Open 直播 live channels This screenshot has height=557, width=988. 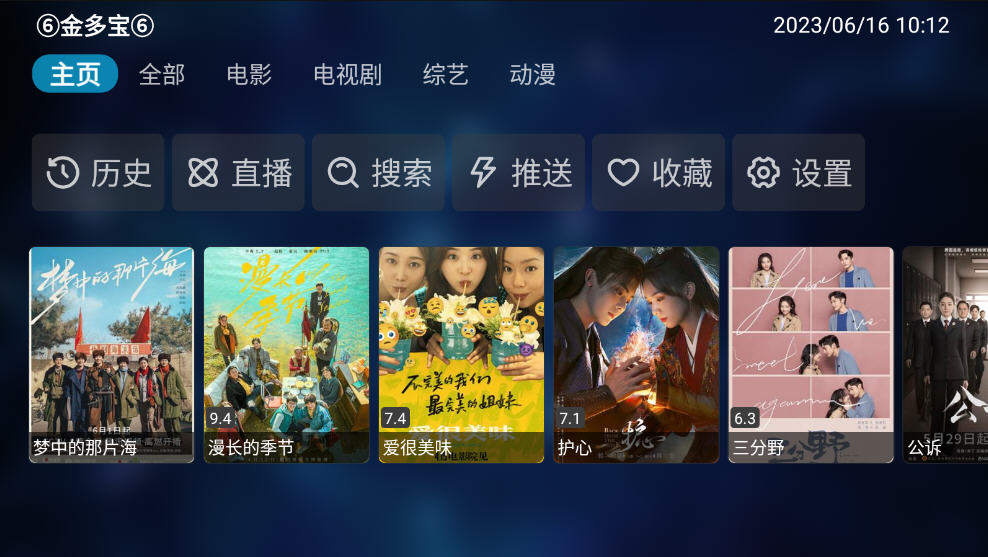[x=238, y=173]
